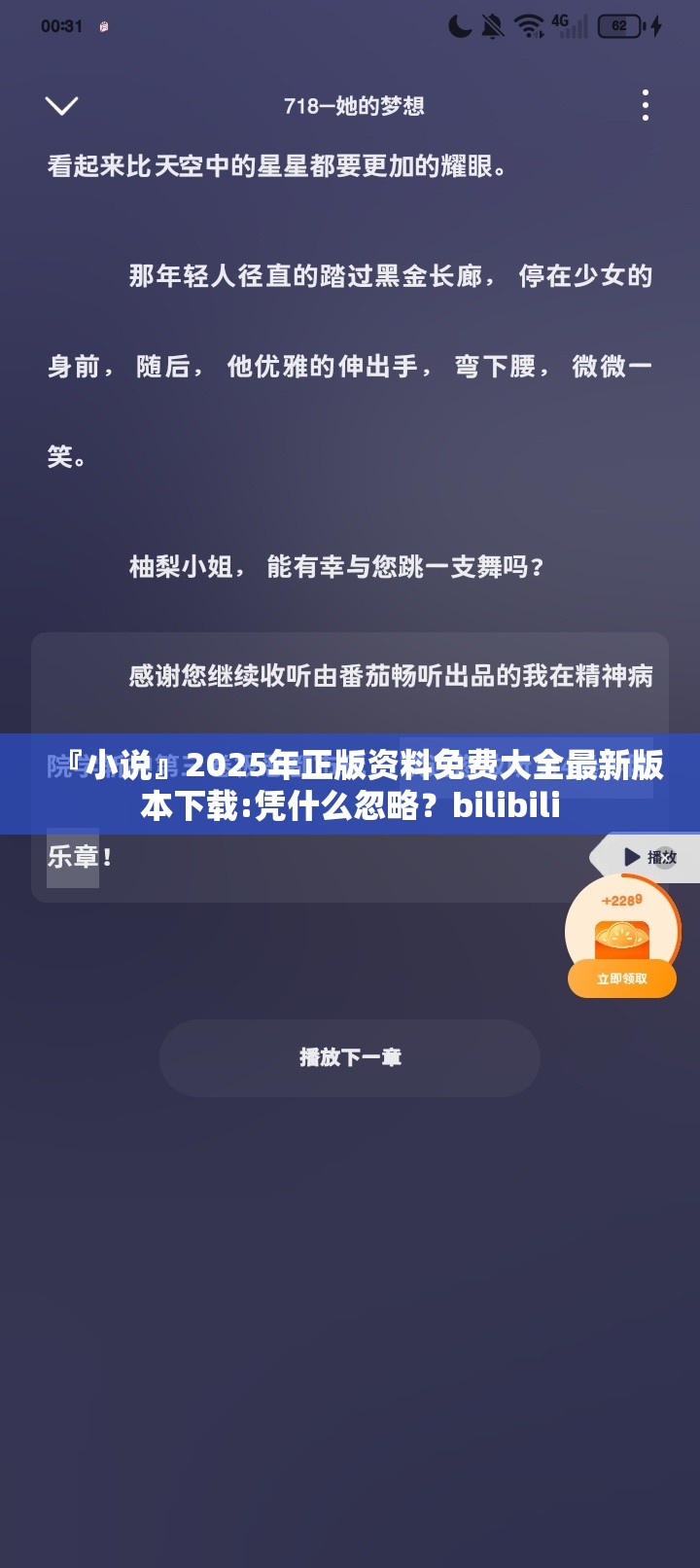Play the next chapter with 播放下一章
This screenshot has width=700, height=1568.
(350, 1057)
